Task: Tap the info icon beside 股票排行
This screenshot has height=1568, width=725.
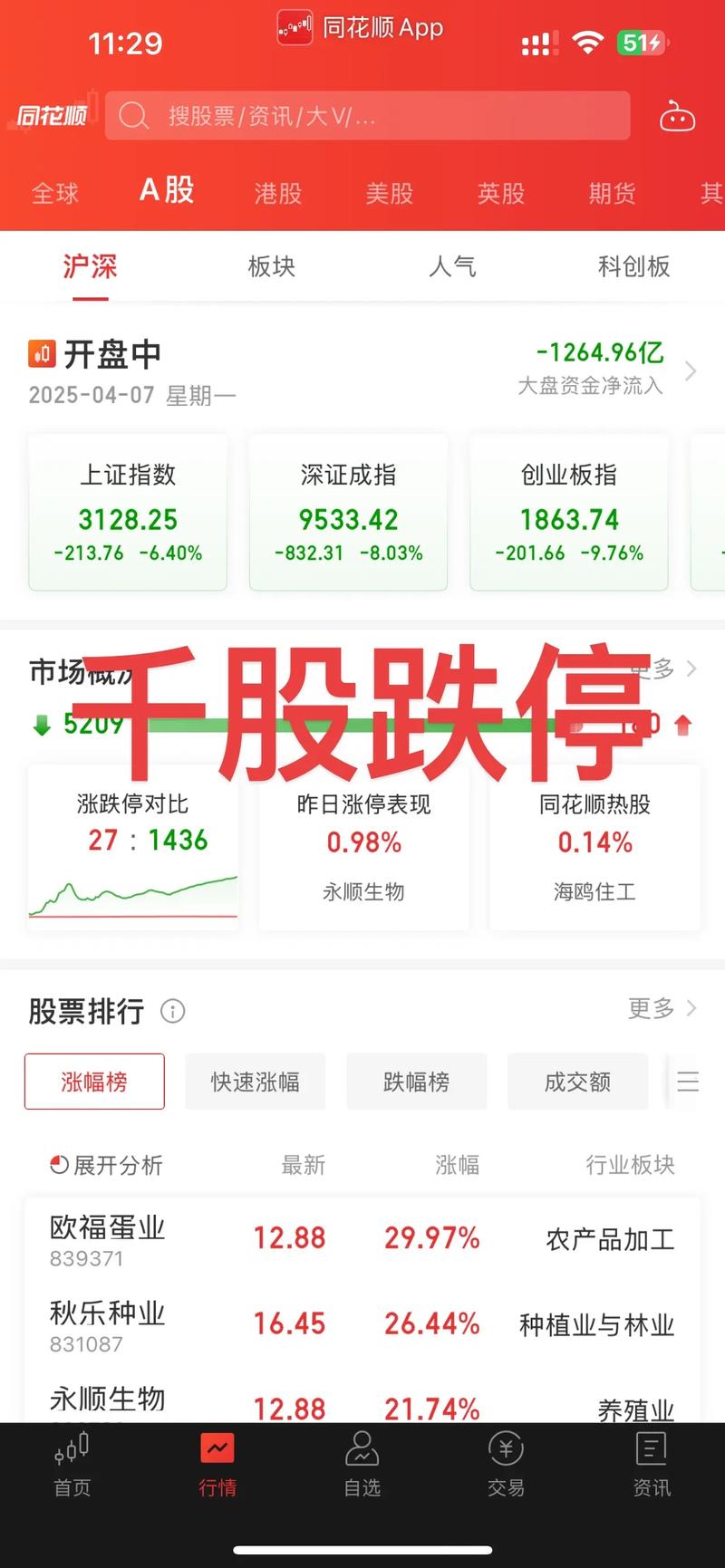Action: pyautogui.click(x=172, y=1012)
